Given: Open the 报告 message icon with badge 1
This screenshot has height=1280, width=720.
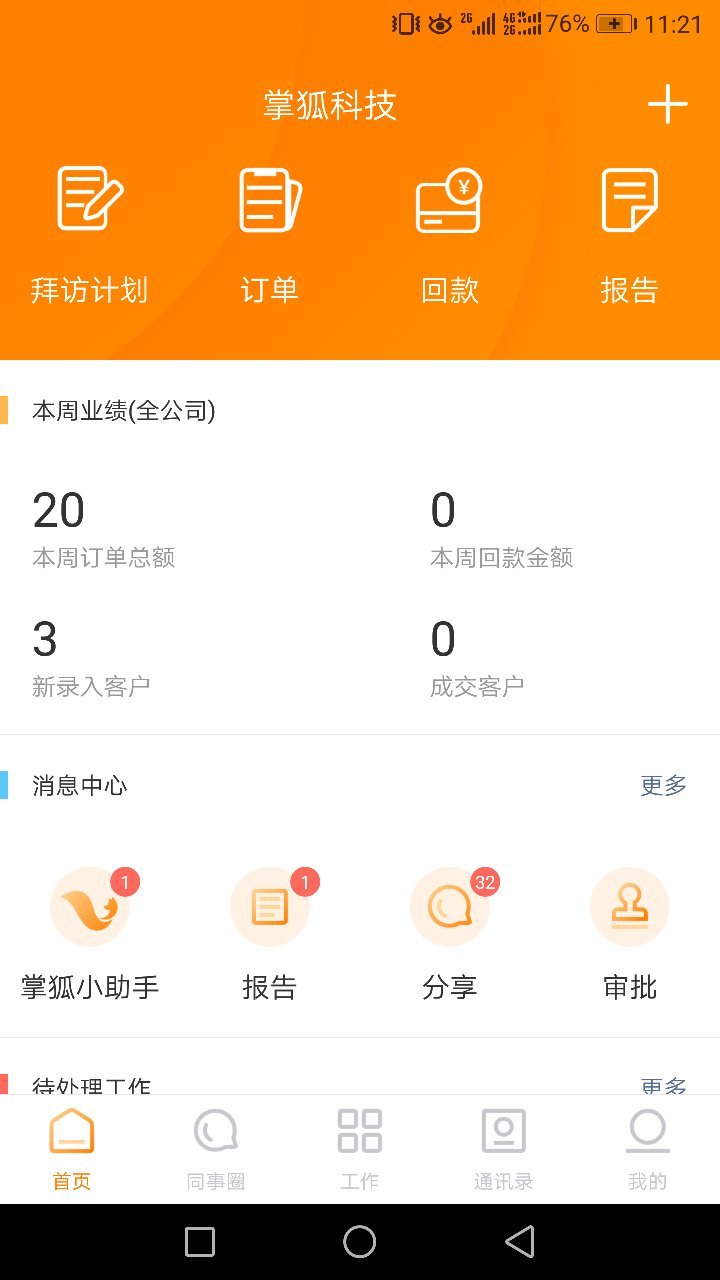Looking at the screenshot, I should (x=270, y=907).
